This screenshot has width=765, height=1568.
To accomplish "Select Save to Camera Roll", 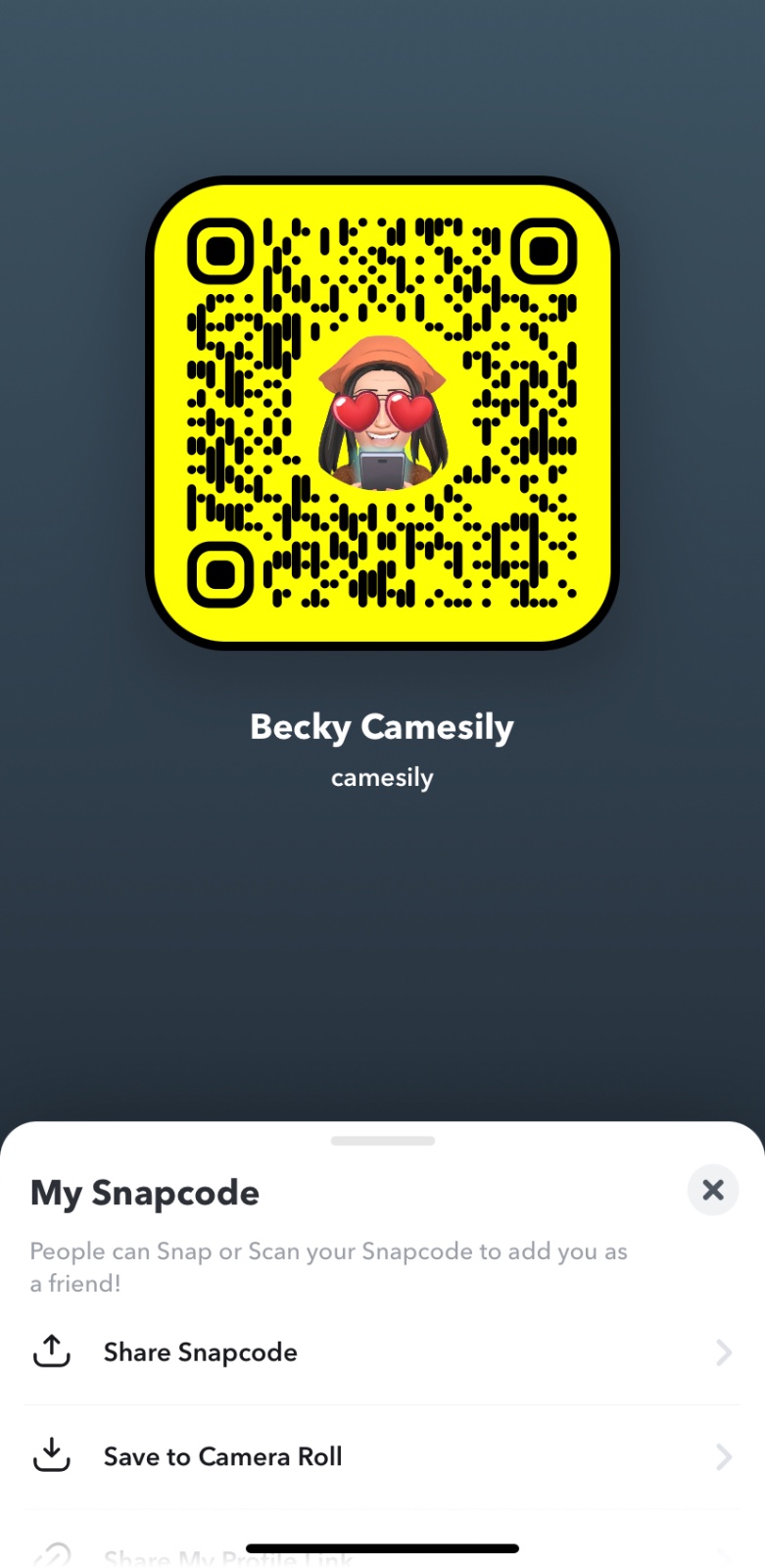I will coord(382,1456).
